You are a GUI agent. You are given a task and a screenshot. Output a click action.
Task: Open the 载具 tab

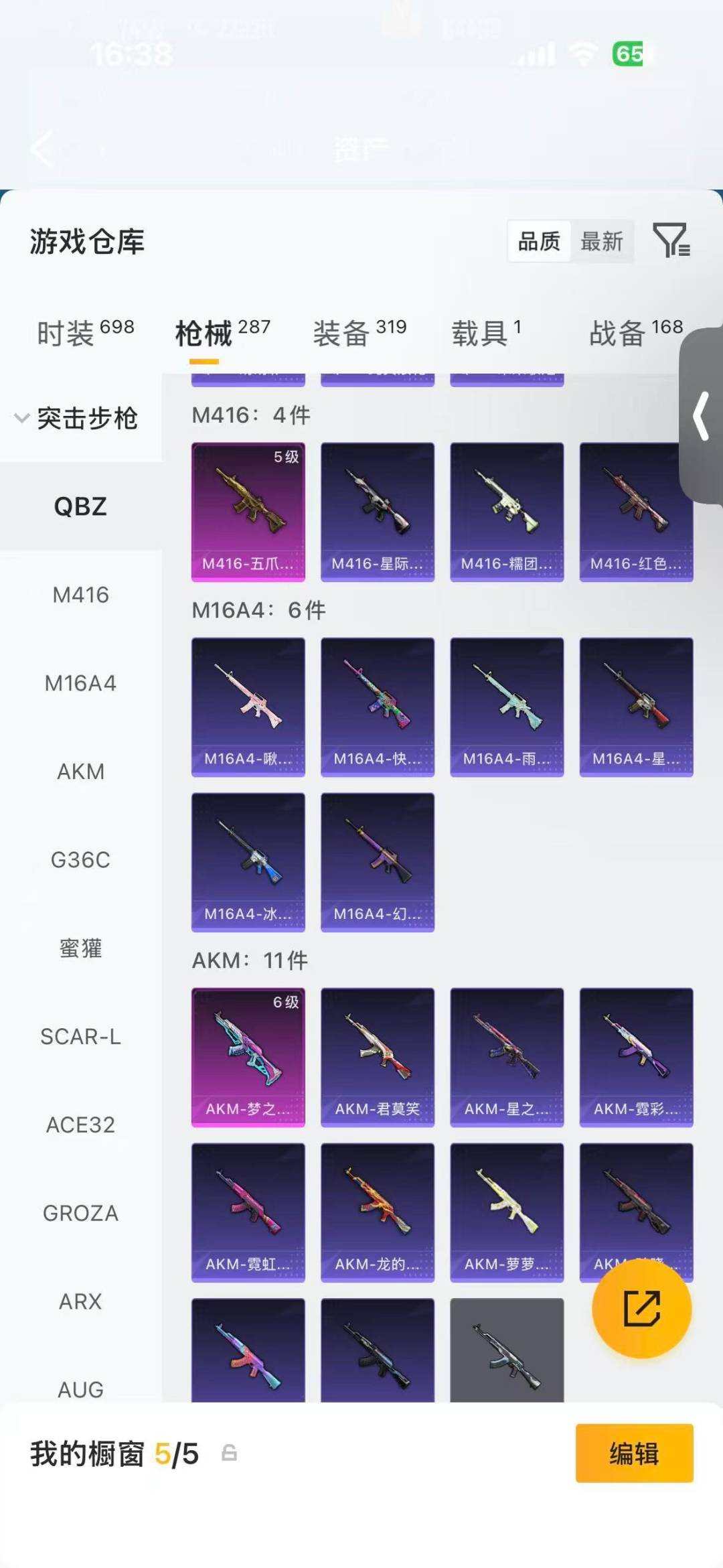click(x=487, y=332)
